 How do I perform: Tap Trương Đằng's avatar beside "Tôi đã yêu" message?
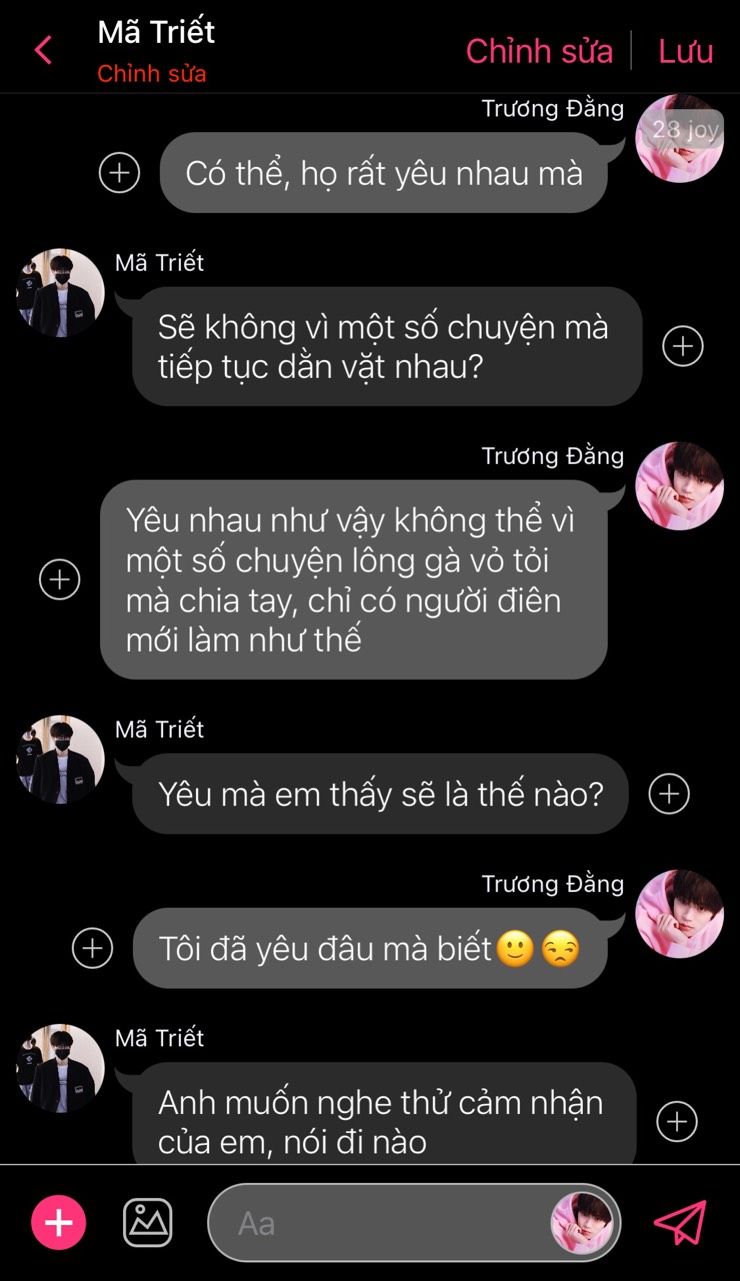(x=679, y=913)
